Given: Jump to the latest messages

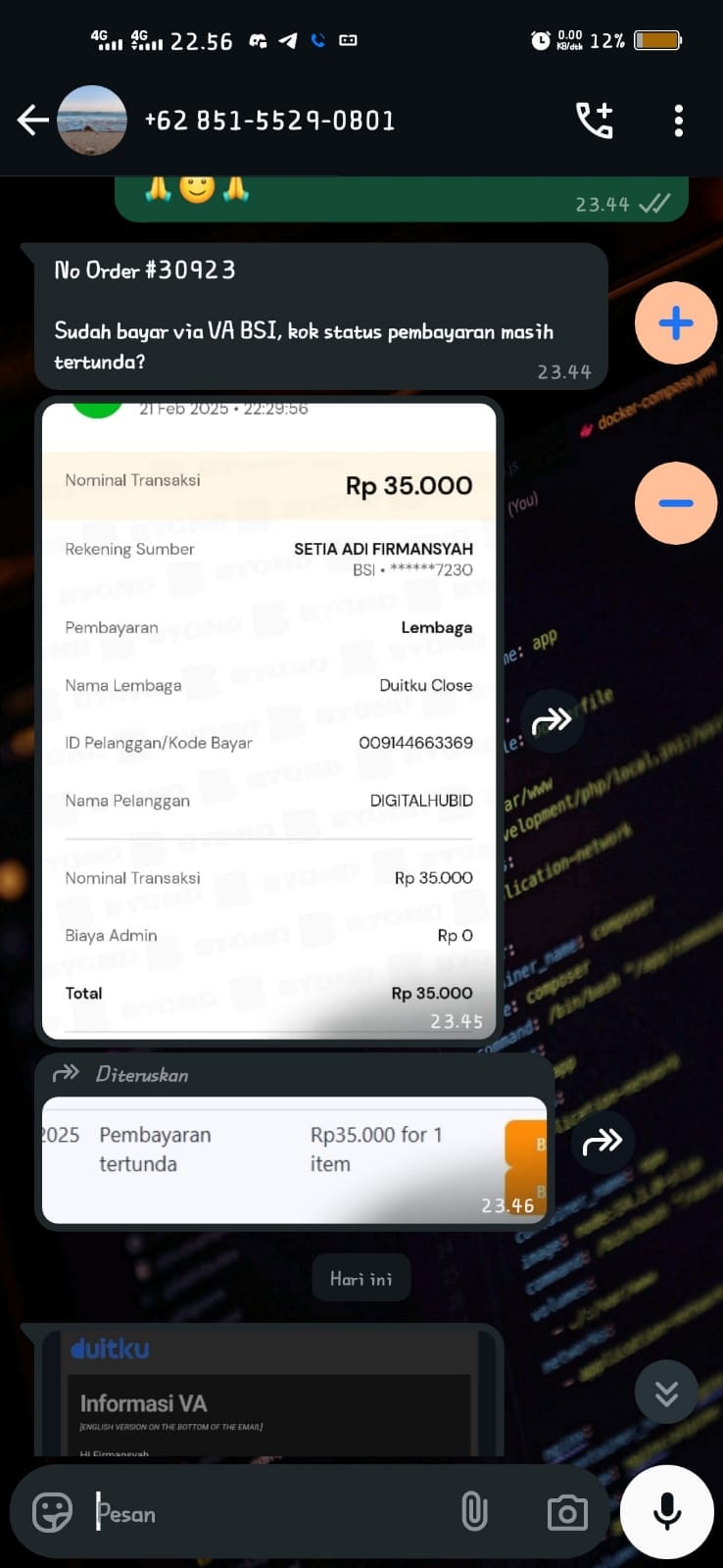Looking at the screenshot, I should [666, 1393].
